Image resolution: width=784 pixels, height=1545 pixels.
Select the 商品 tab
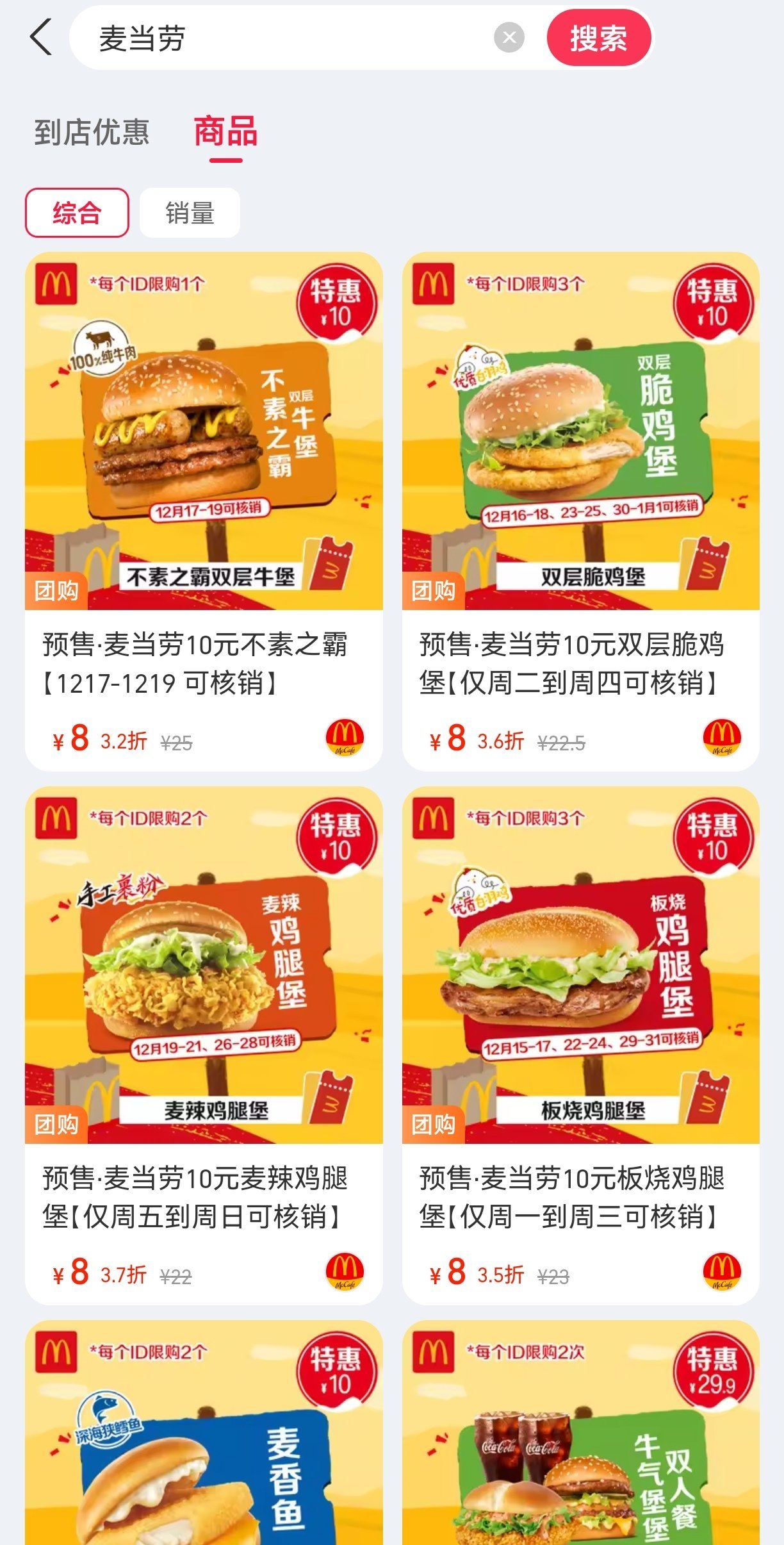tap(225, 132)
